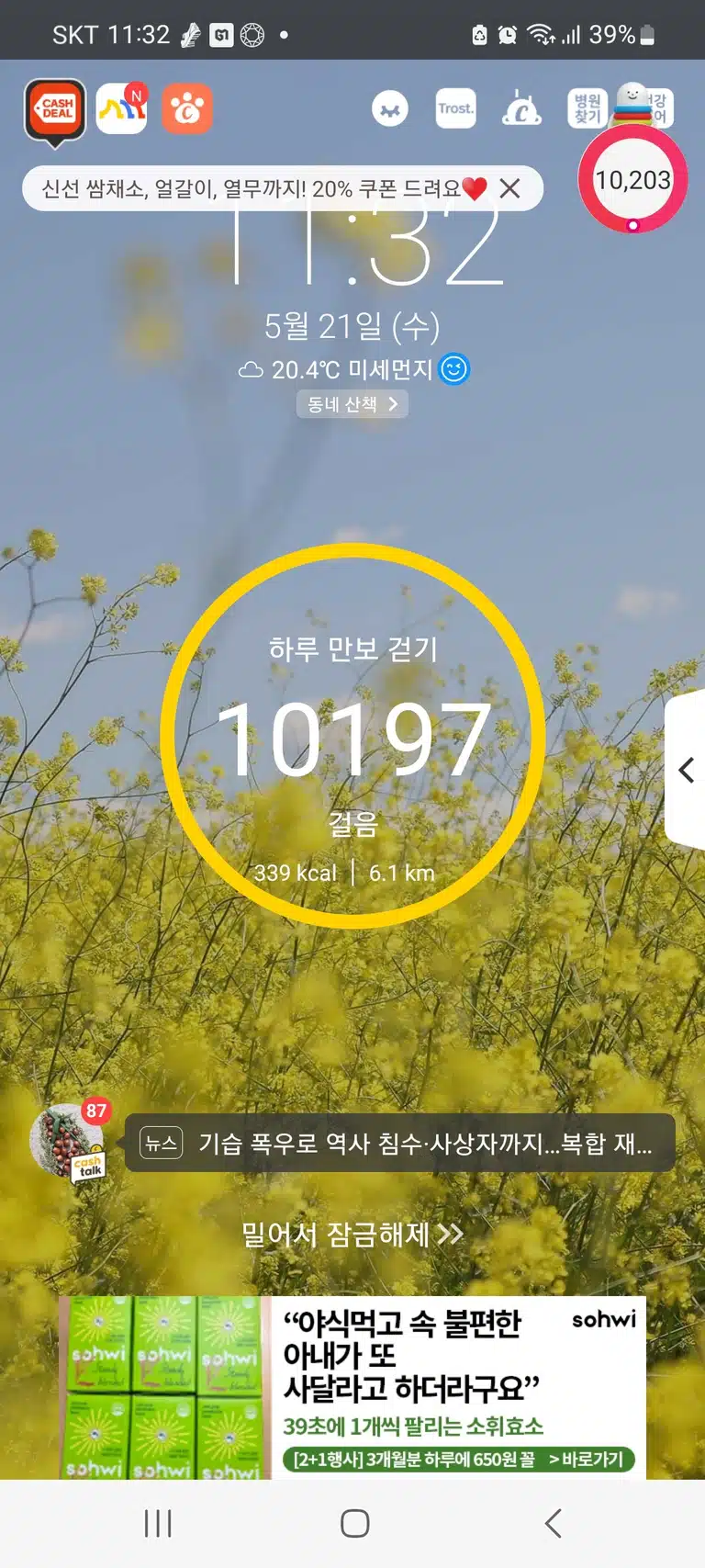
Task: Open the 병원찾기 hospital finder shortcut
Action: [x=587, y=108]
